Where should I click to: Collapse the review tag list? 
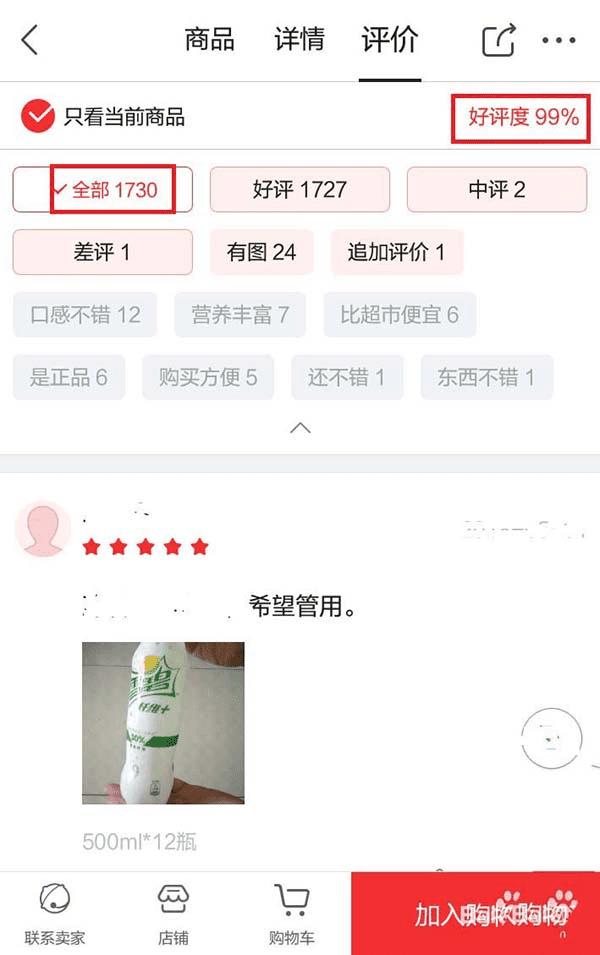300,428
